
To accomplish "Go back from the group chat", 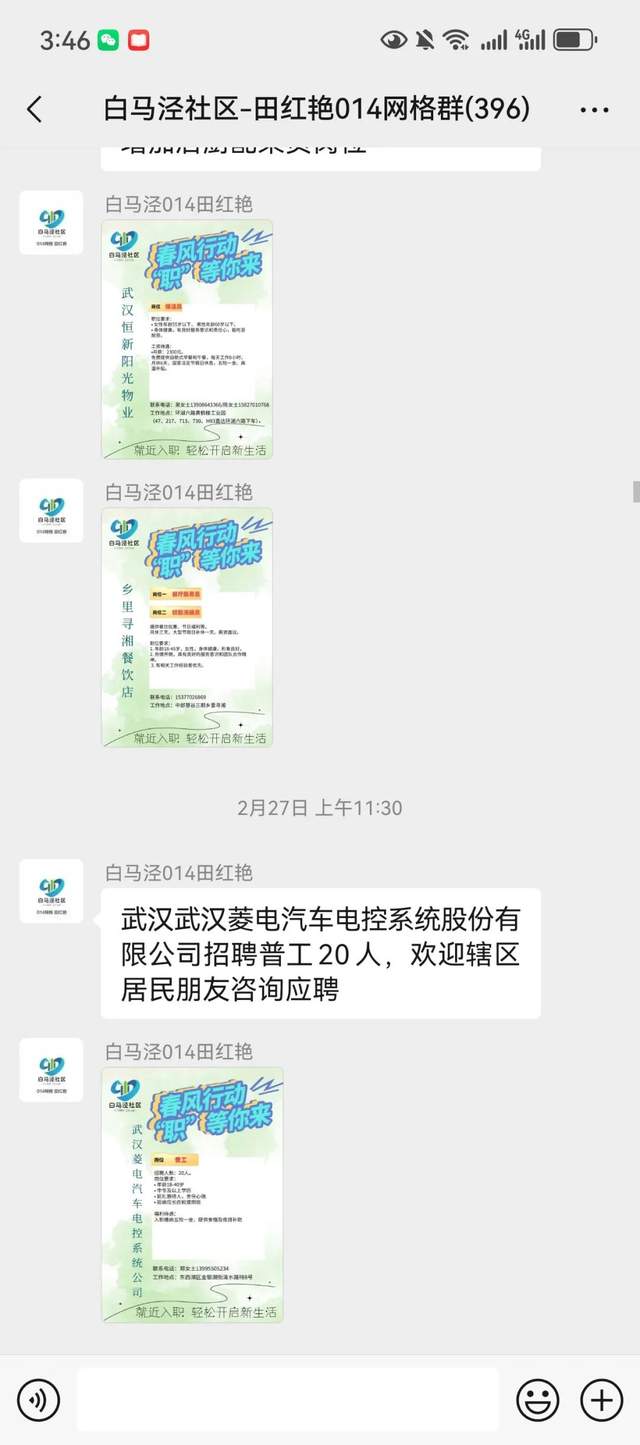I will (35, 109).
